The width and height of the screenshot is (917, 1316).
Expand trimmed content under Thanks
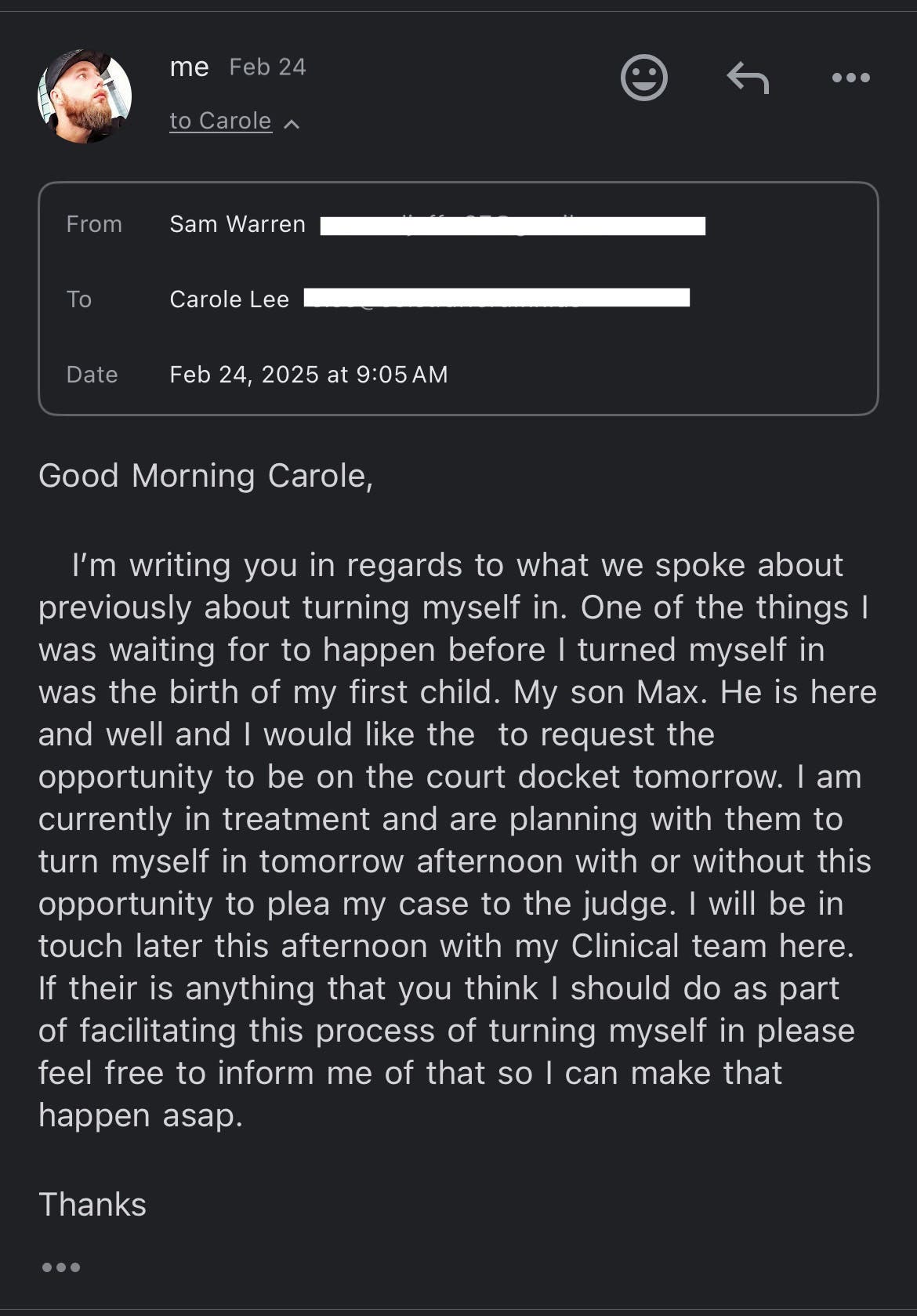61,1267
